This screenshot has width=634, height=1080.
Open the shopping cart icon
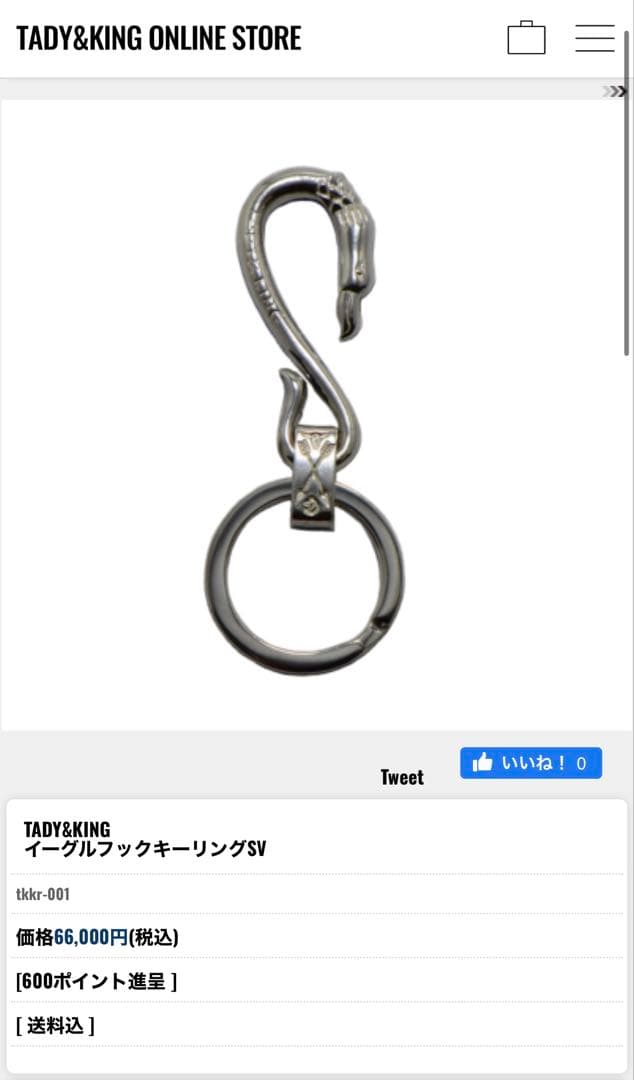click(x=526, y=38)
